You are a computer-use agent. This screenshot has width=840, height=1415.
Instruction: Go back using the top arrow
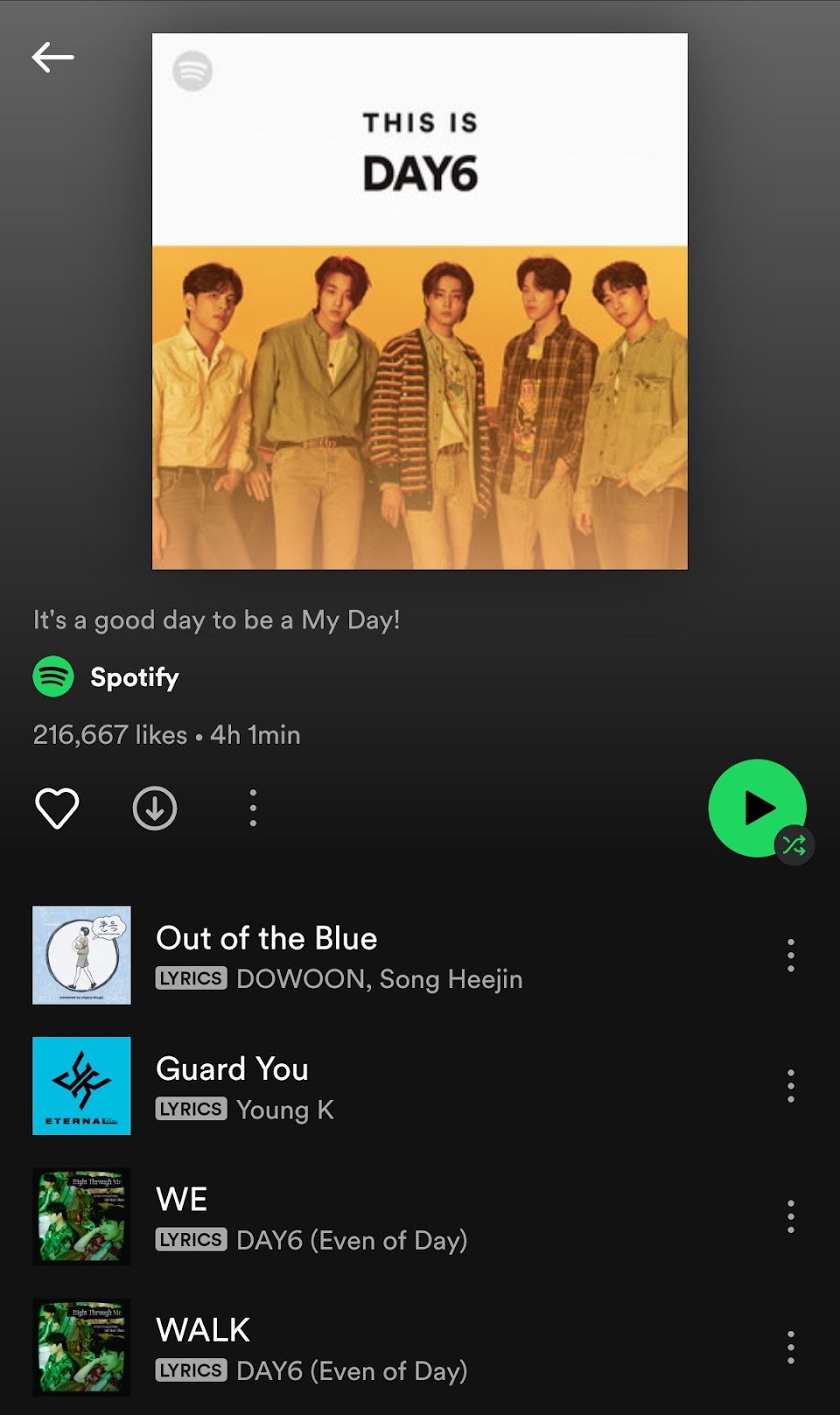point(52,58)
